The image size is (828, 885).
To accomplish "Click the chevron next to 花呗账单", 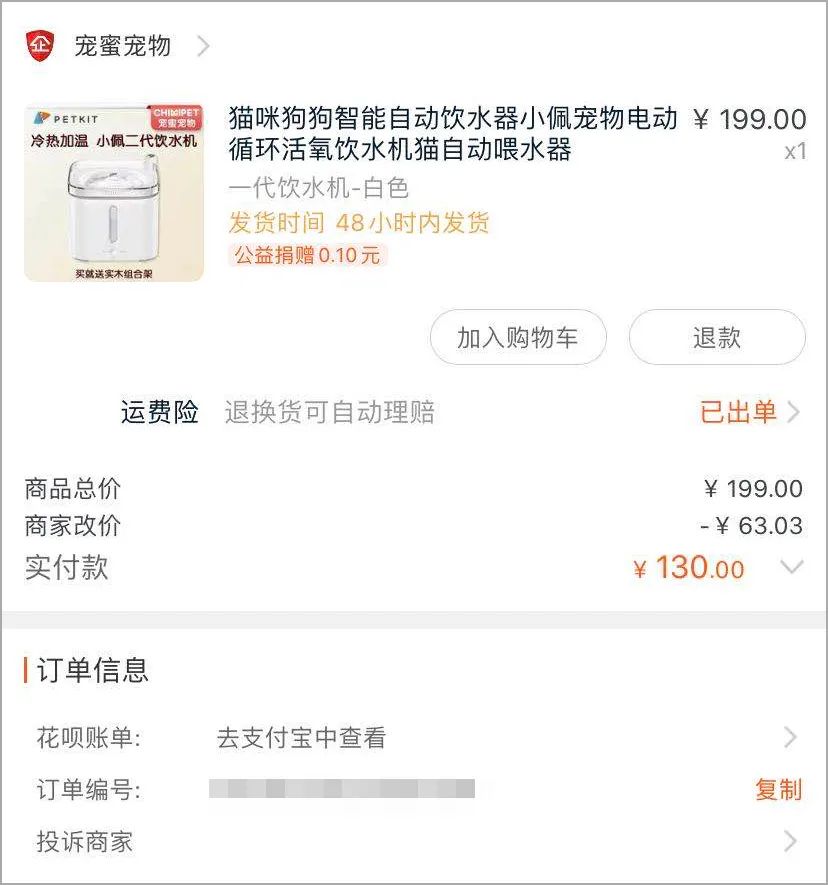I will click(795, 737).
